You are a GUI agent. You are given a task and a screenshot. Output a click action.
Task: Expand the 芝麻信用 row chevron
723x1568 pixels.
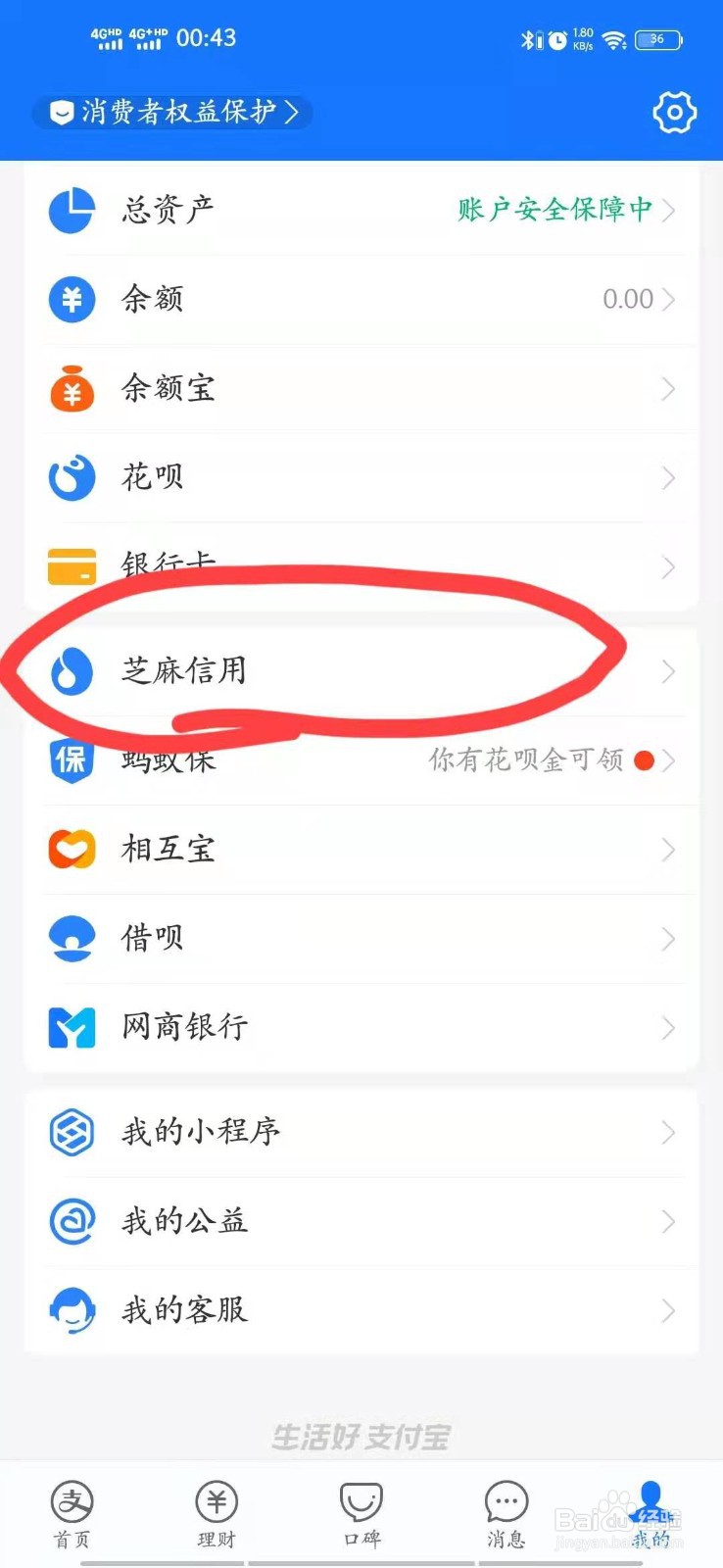point(669,672)
